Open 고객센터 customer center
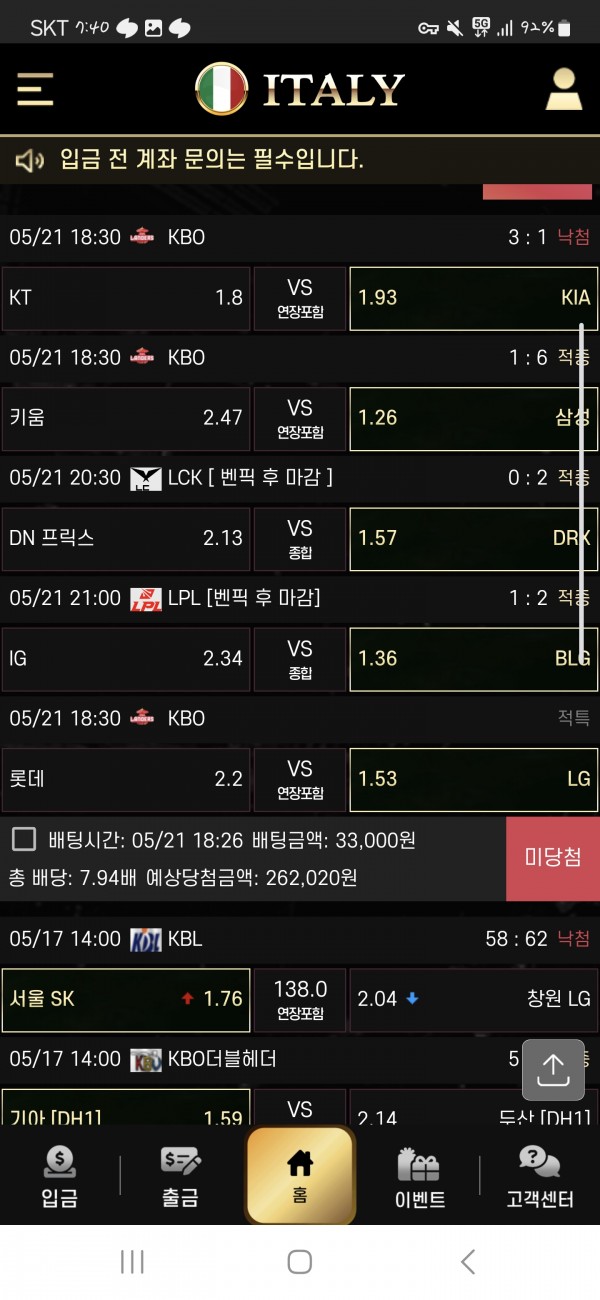The width and height of the screenshot is (600, 1300). click(x=540, y=1177)
